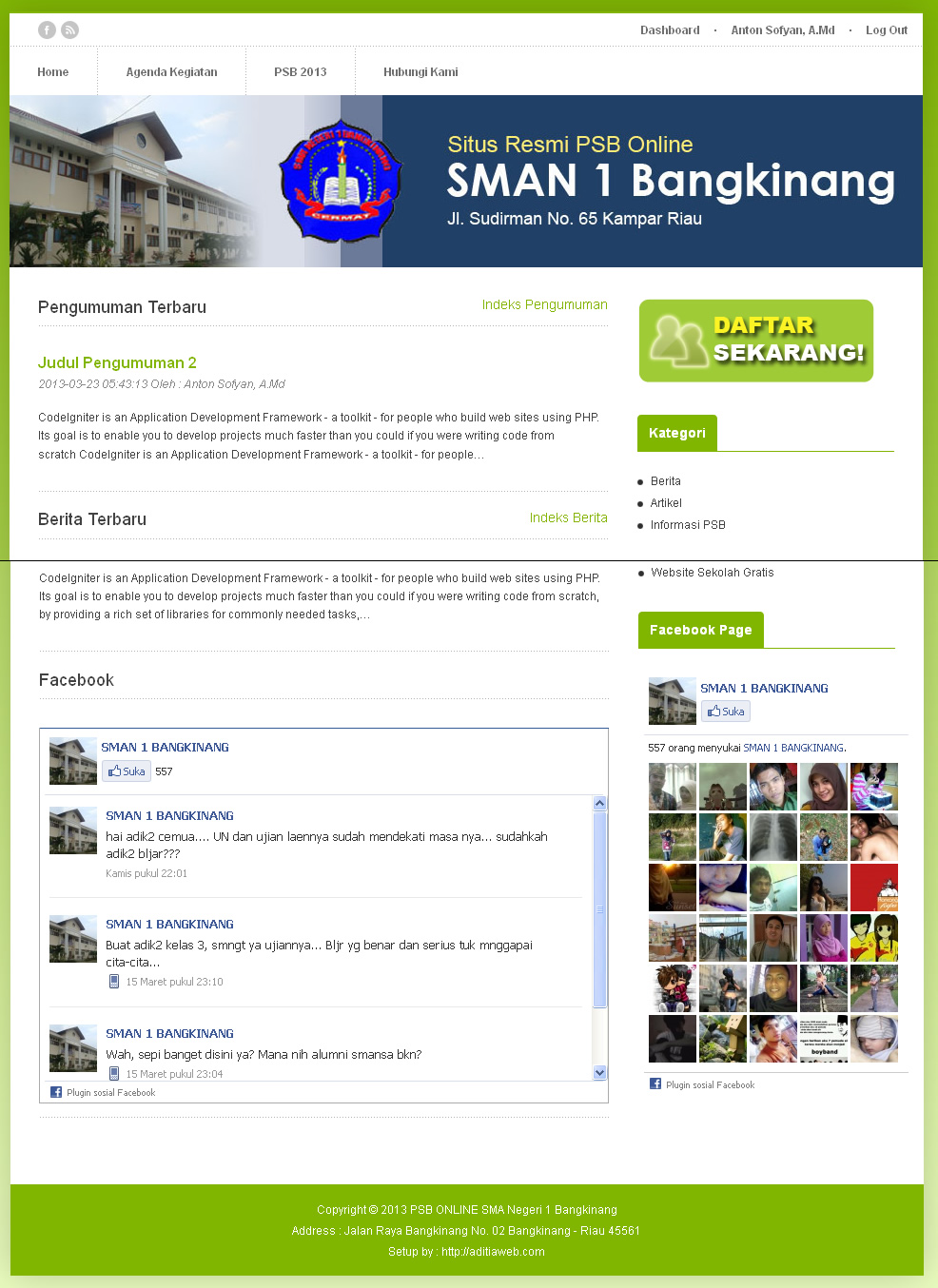Viewport: 938px width, 1288px height.
Task: Open Anton Sofyan, A.Md profile link
Action: [782, 30]
